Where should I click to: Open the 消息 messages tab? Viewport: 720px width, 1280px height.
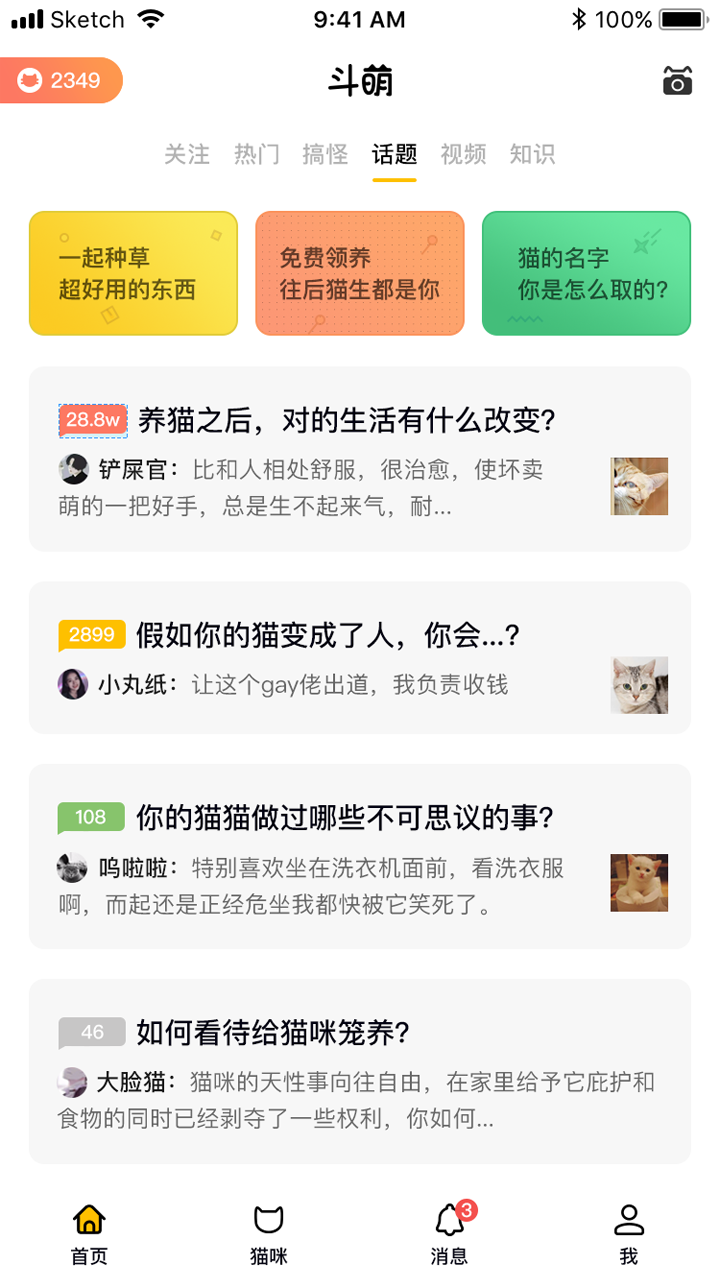pos(449,1233)
